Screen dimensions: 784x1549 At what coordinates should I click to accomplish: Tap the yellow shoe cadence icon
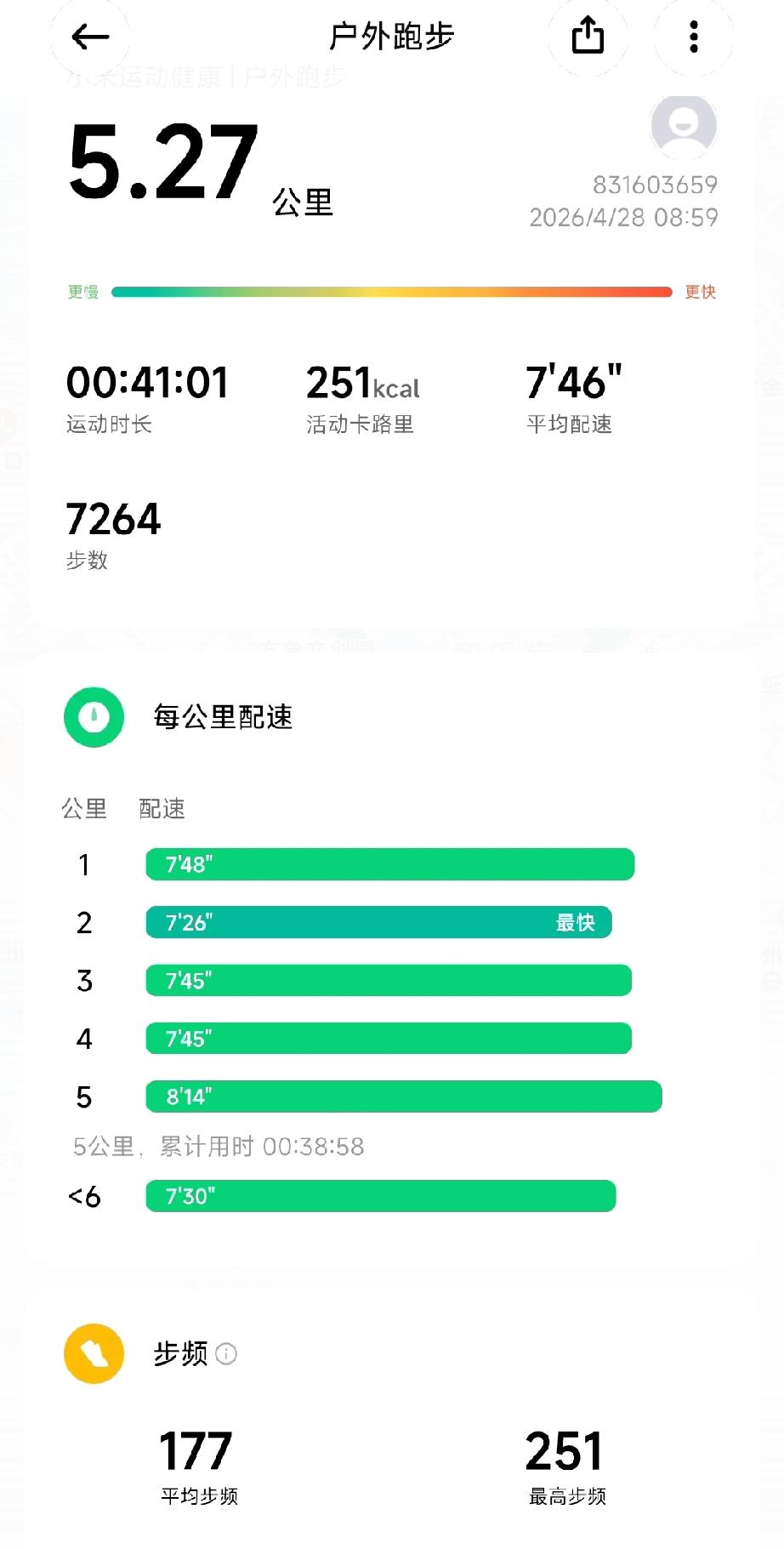tap(94, 1354)
